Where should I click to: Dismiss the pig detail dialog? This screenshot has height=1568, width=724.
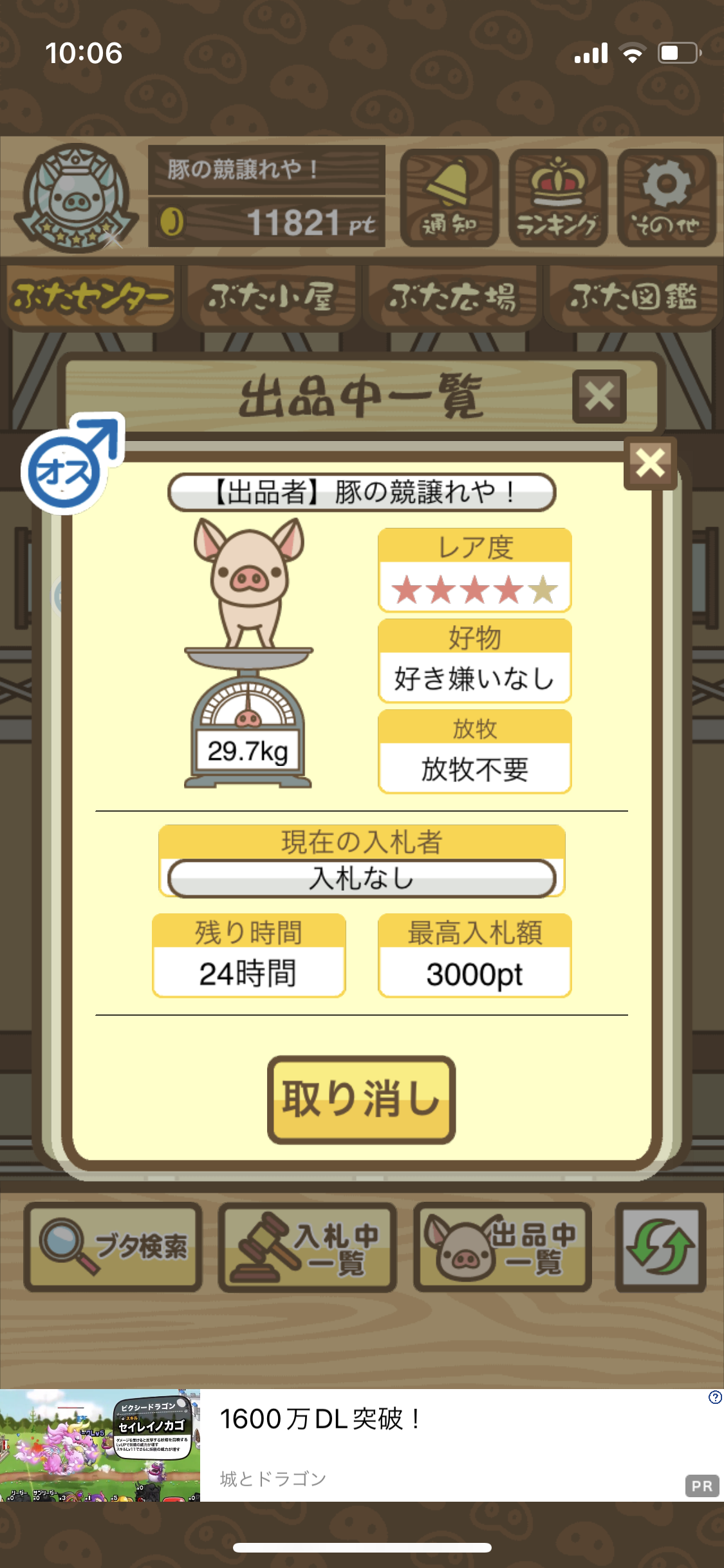pyautogui.click(x=650, y=463)
